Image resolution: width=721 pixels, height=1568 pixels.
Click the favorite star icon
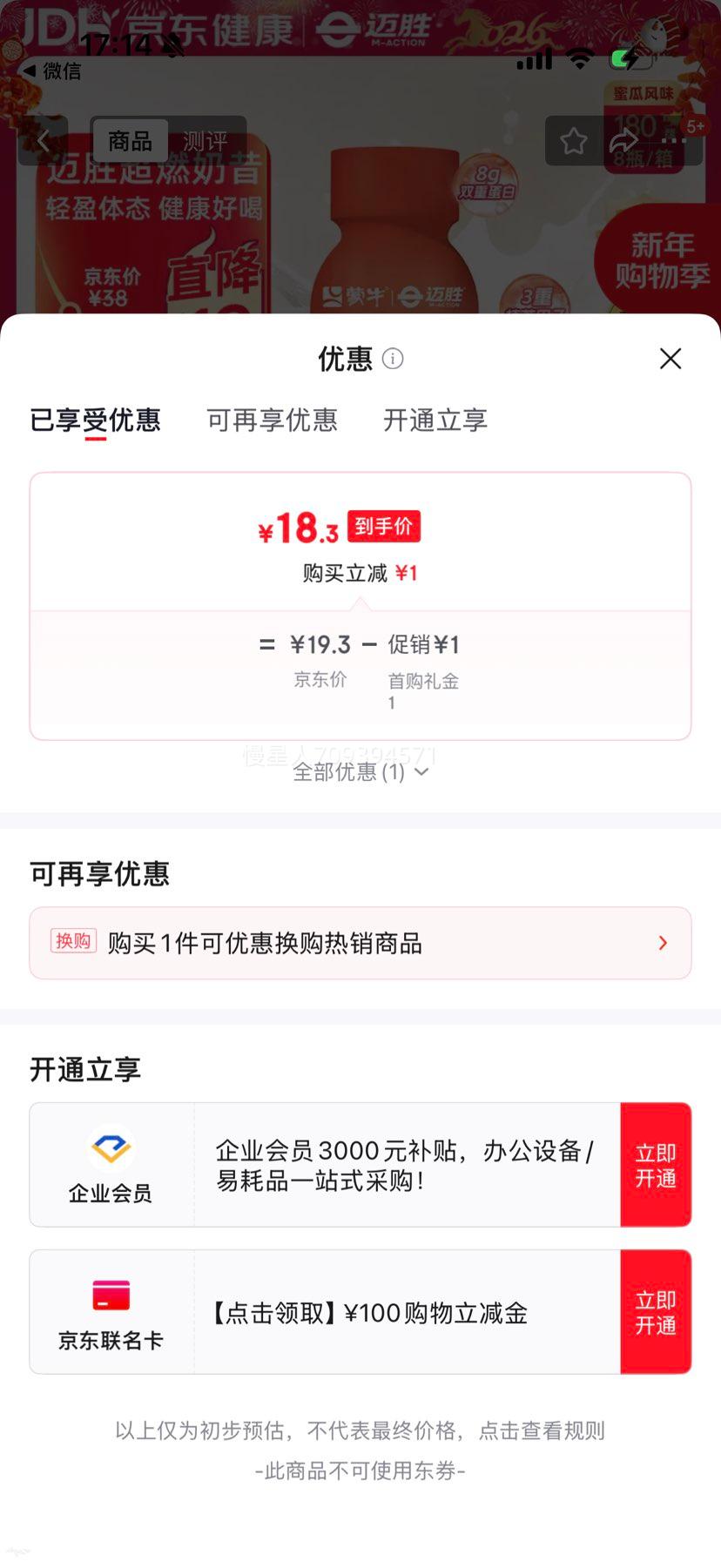click(574, 140)
